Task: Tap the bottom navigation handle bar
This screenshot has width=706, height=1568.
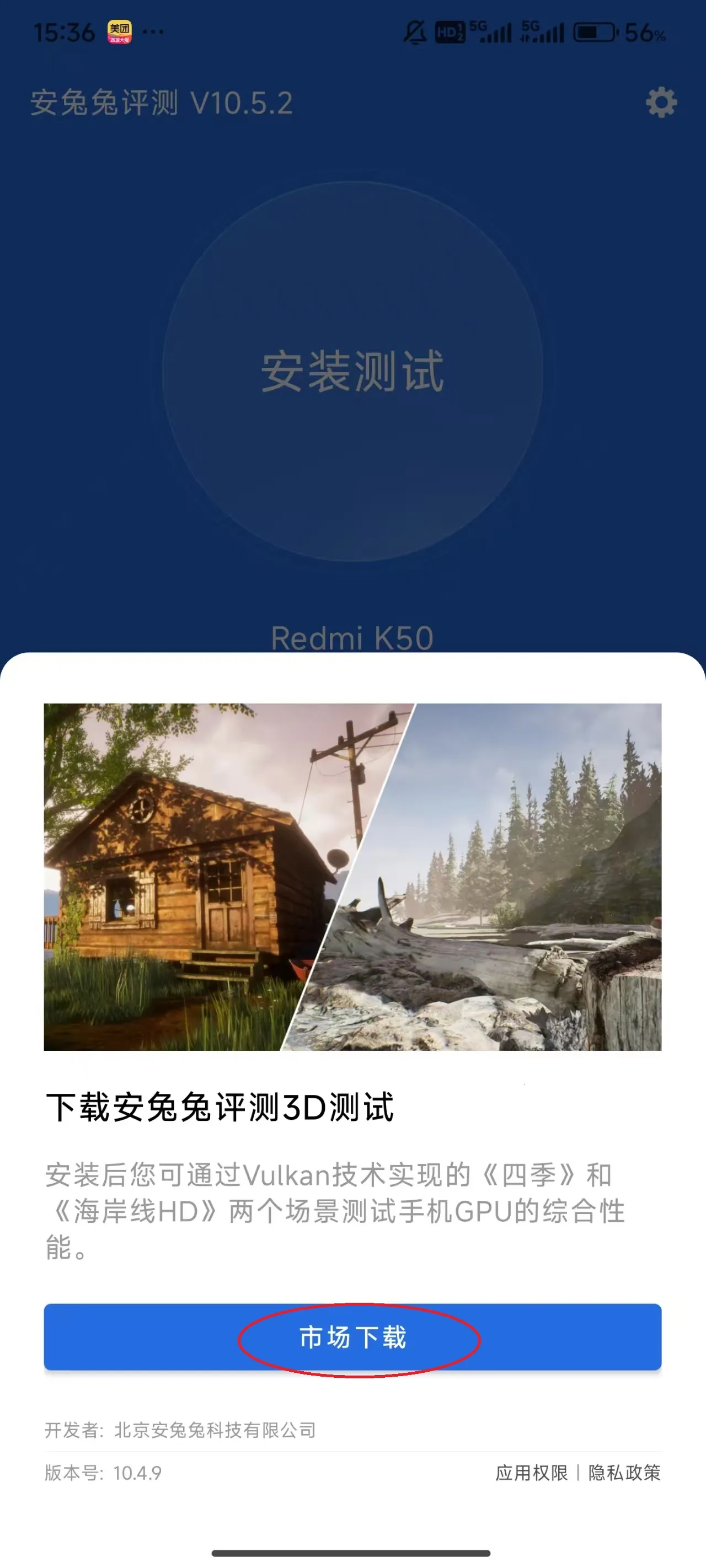Action: [352, 1553]
